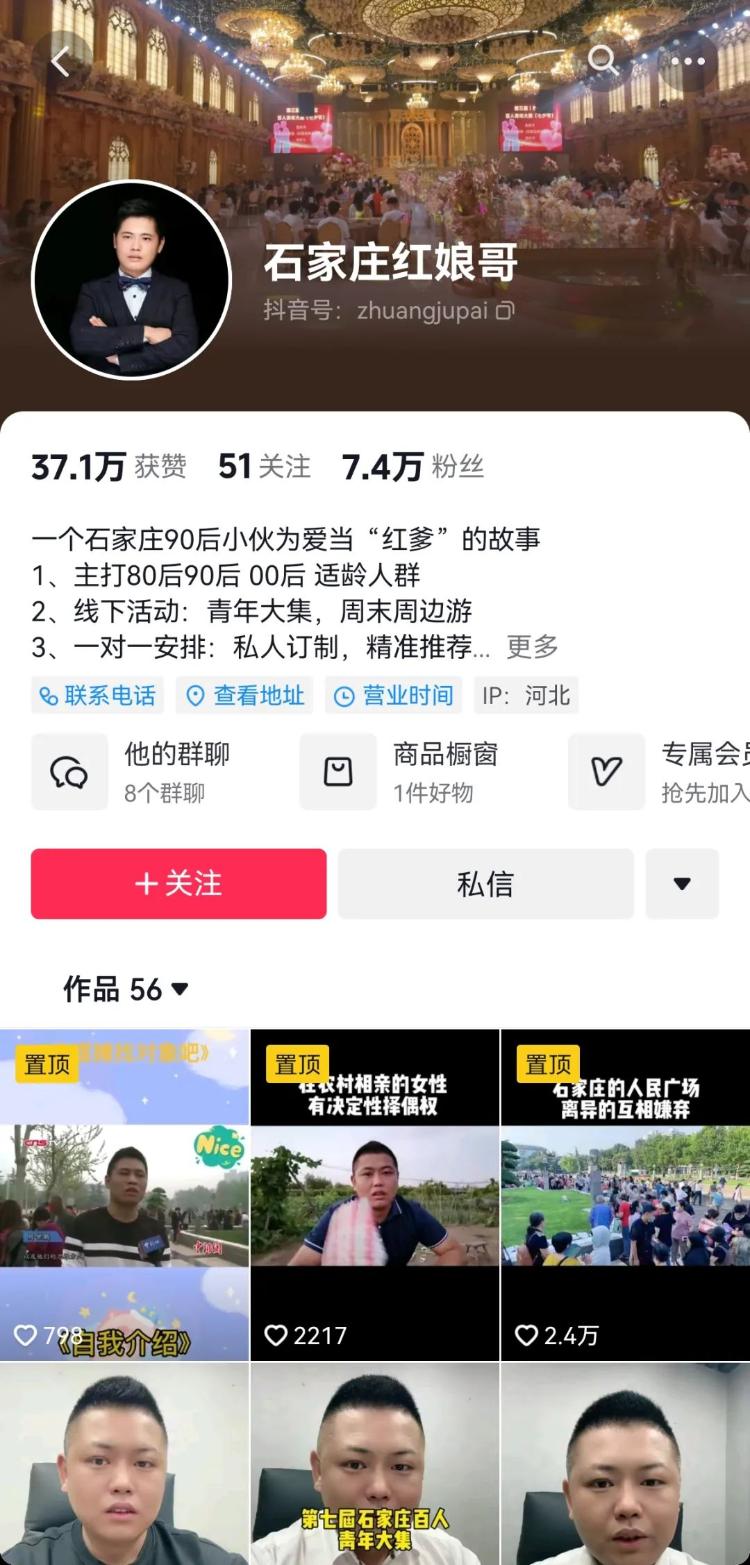Viewport: 750px width, 1565px height.
Task: Tap the 联系电话 contact chip
Action: 97,695
